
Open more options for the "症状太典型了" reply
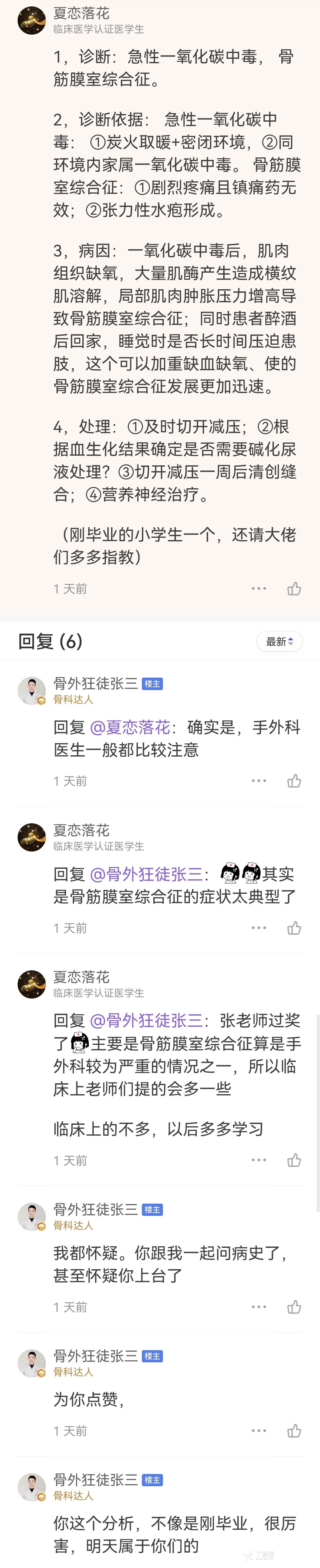tap(259, 928)
